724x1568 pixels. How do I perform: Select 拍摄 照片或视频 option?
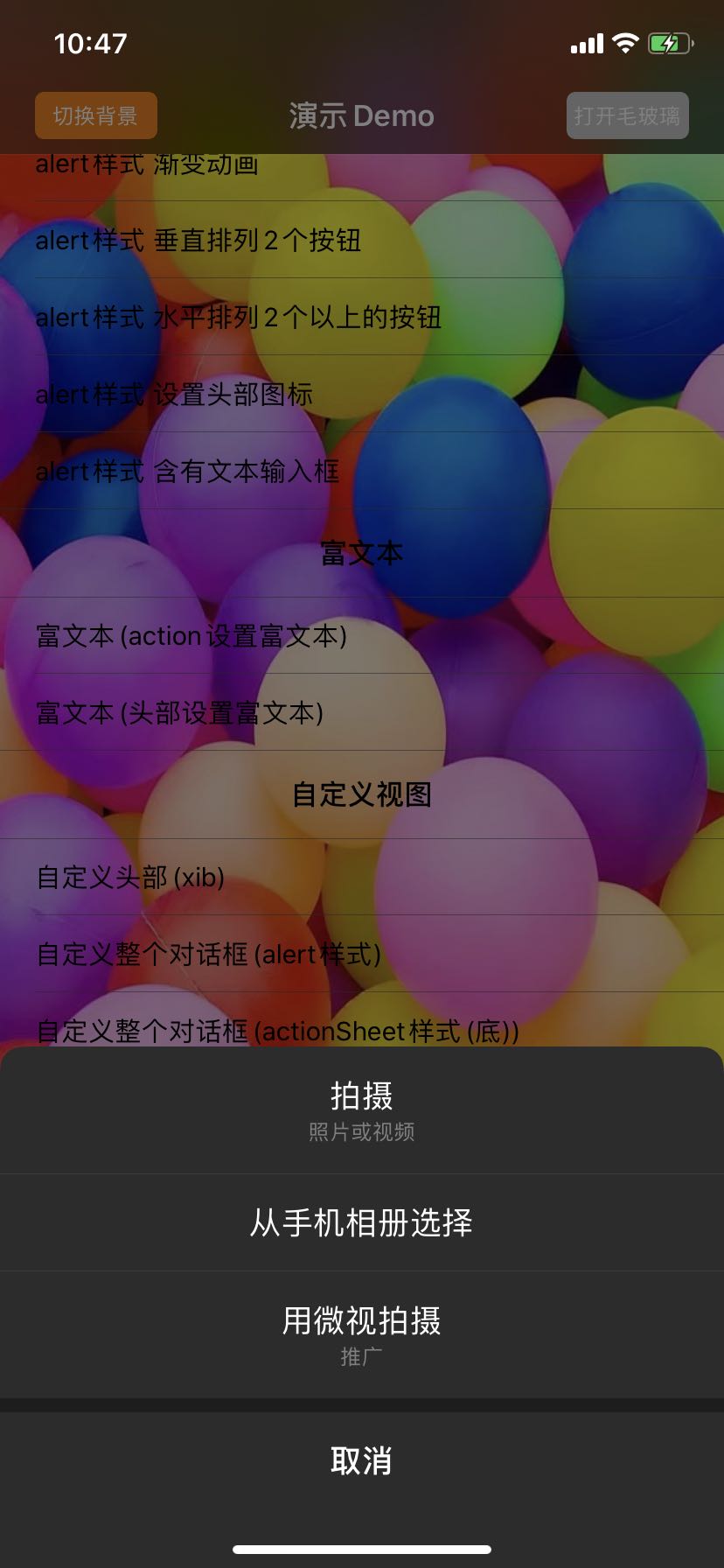(362, 1110)
